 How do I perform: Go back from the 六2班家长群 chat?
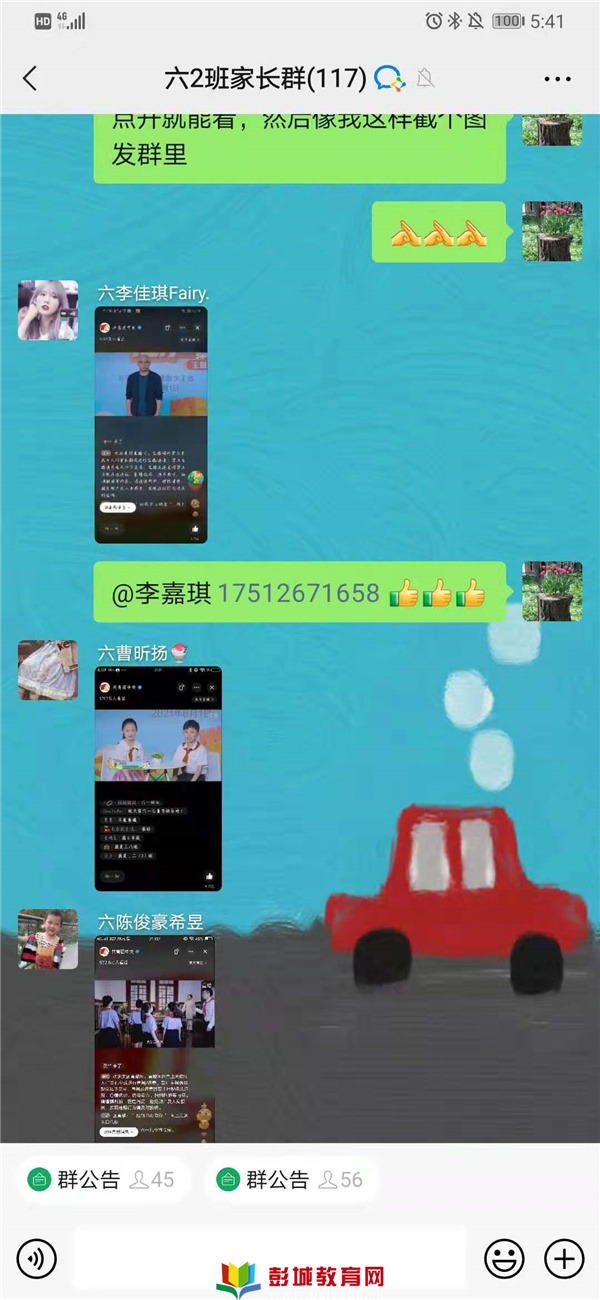pyautogui.click(x=30, y=79)
